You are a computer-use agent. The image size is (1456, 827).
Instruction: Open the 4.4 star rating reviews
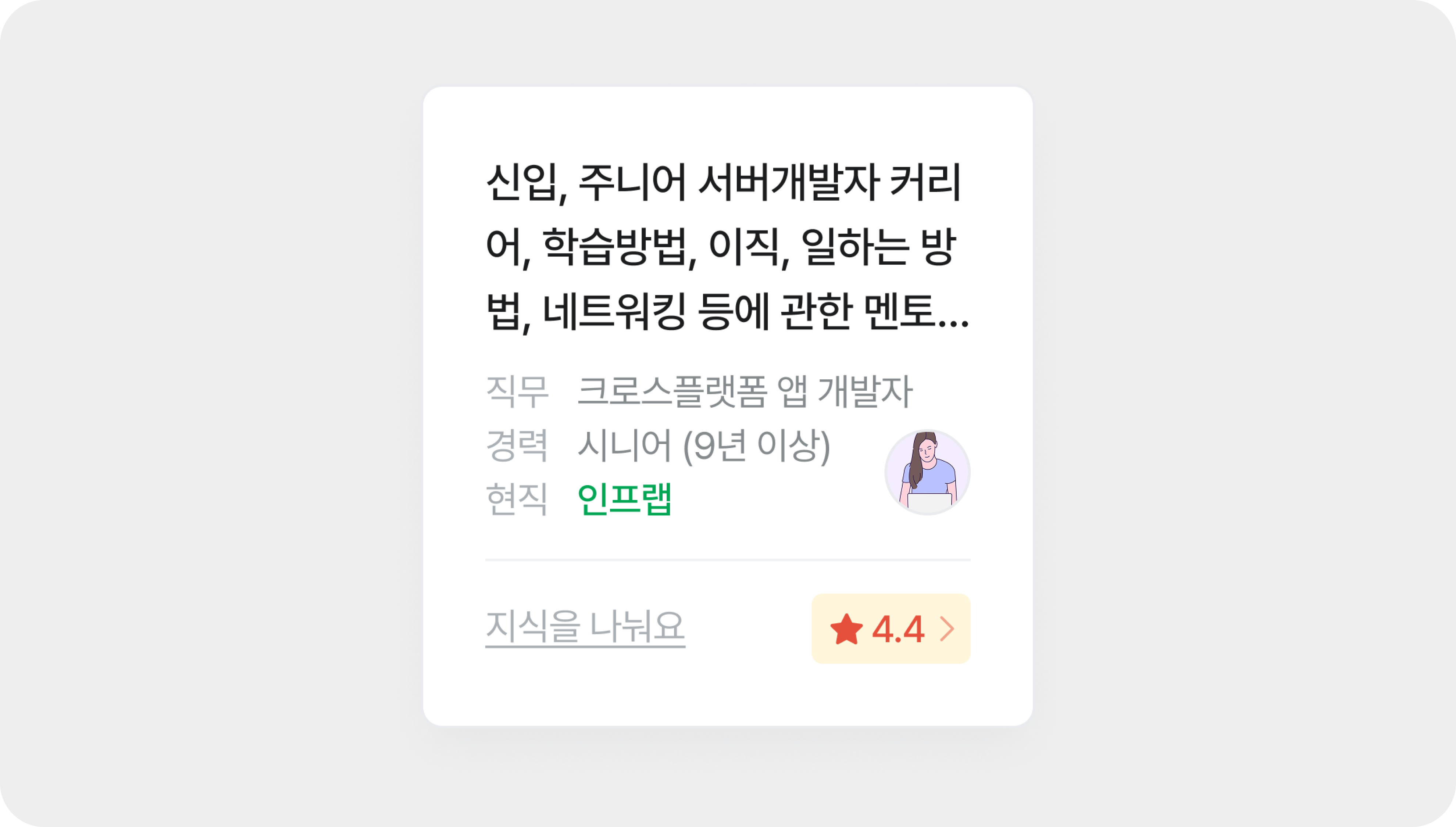click(x=890, y=629)
